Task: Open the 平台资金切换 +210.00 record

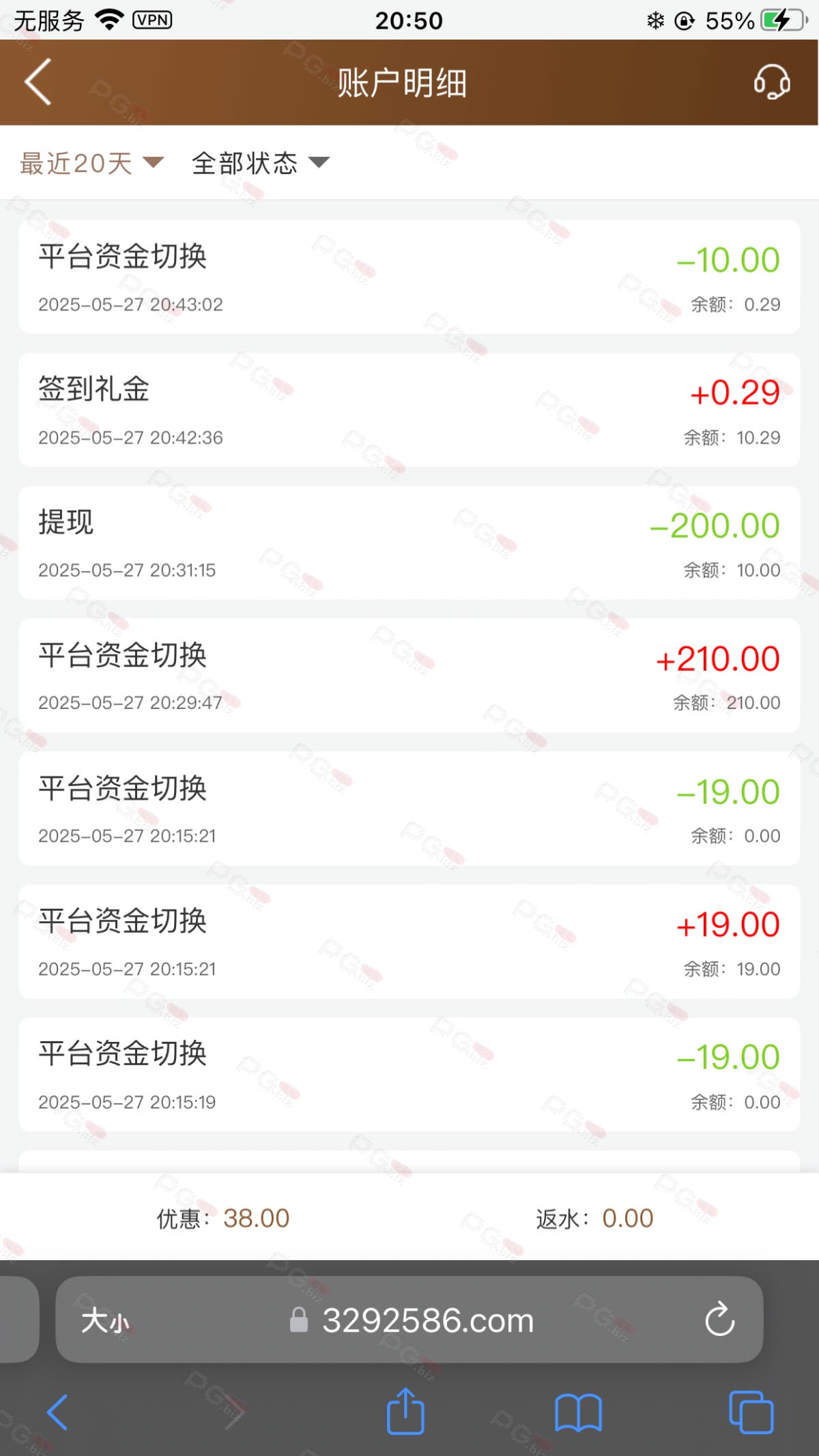Action: pyautogui.click(x=409, y=675)
